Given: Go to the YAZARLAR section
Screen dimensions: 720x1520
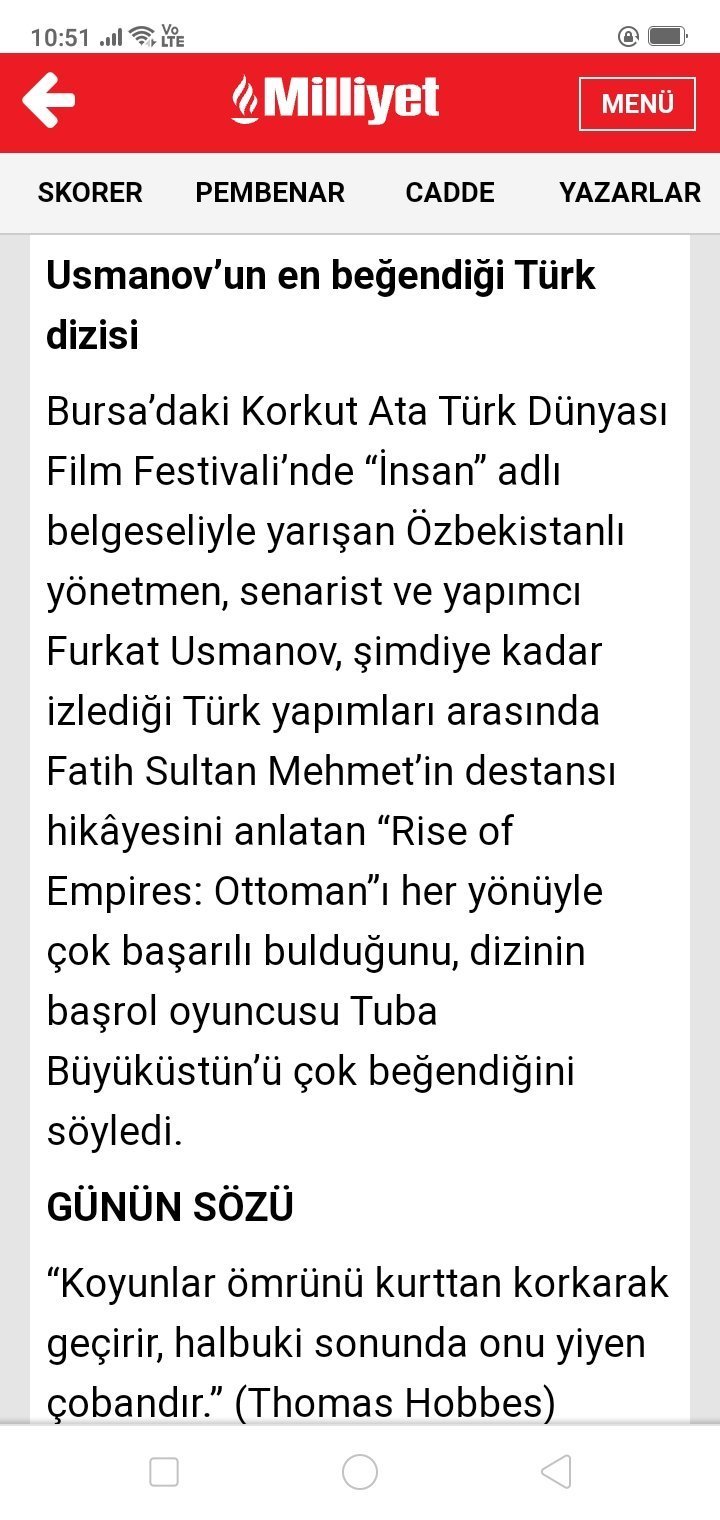Looking at the screenshot, I should point(630,192).
